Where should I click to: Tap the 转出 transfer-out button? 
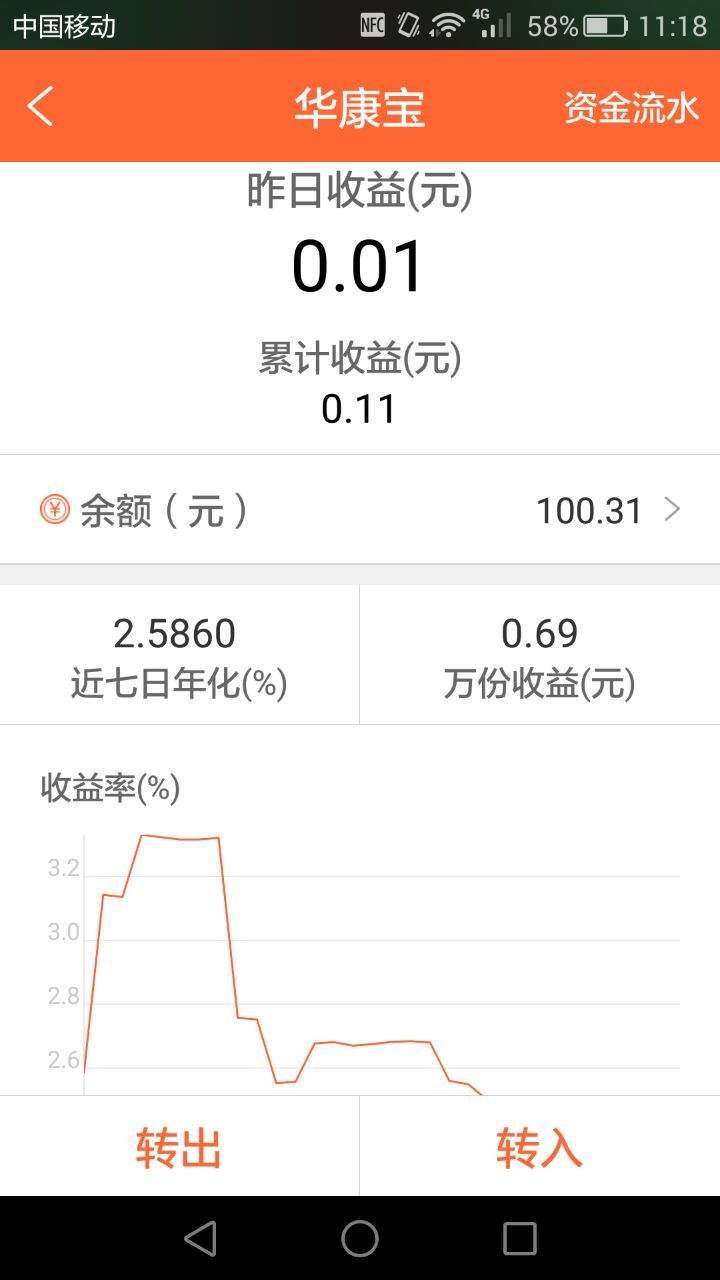click(179, 1146)
